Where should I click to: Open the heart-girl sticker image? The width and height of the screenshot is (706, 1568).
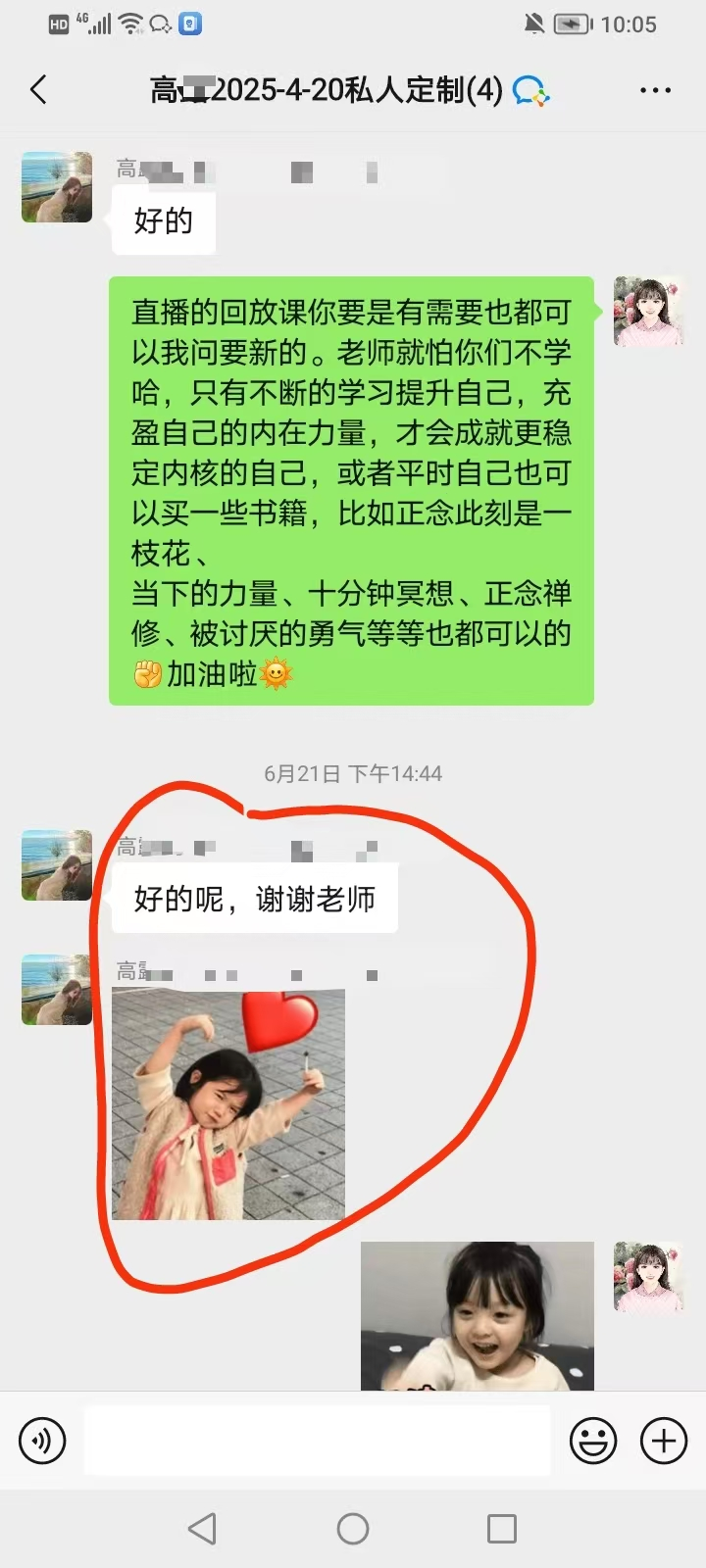(x=228, y=1104)
